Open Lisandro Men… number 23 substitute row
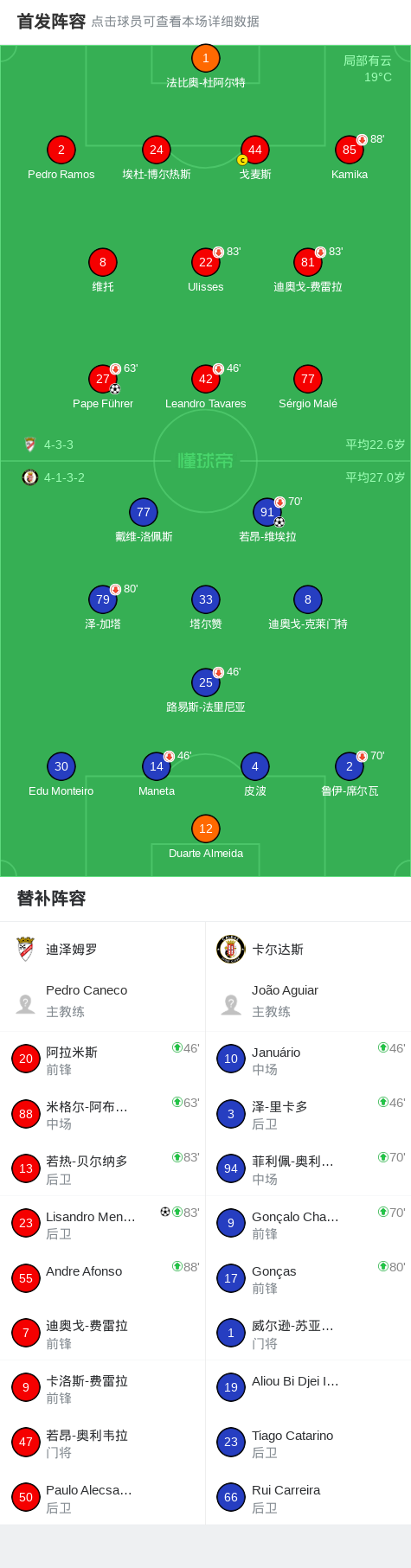Screen dimensions: 411x1568 coord(103,1224)
